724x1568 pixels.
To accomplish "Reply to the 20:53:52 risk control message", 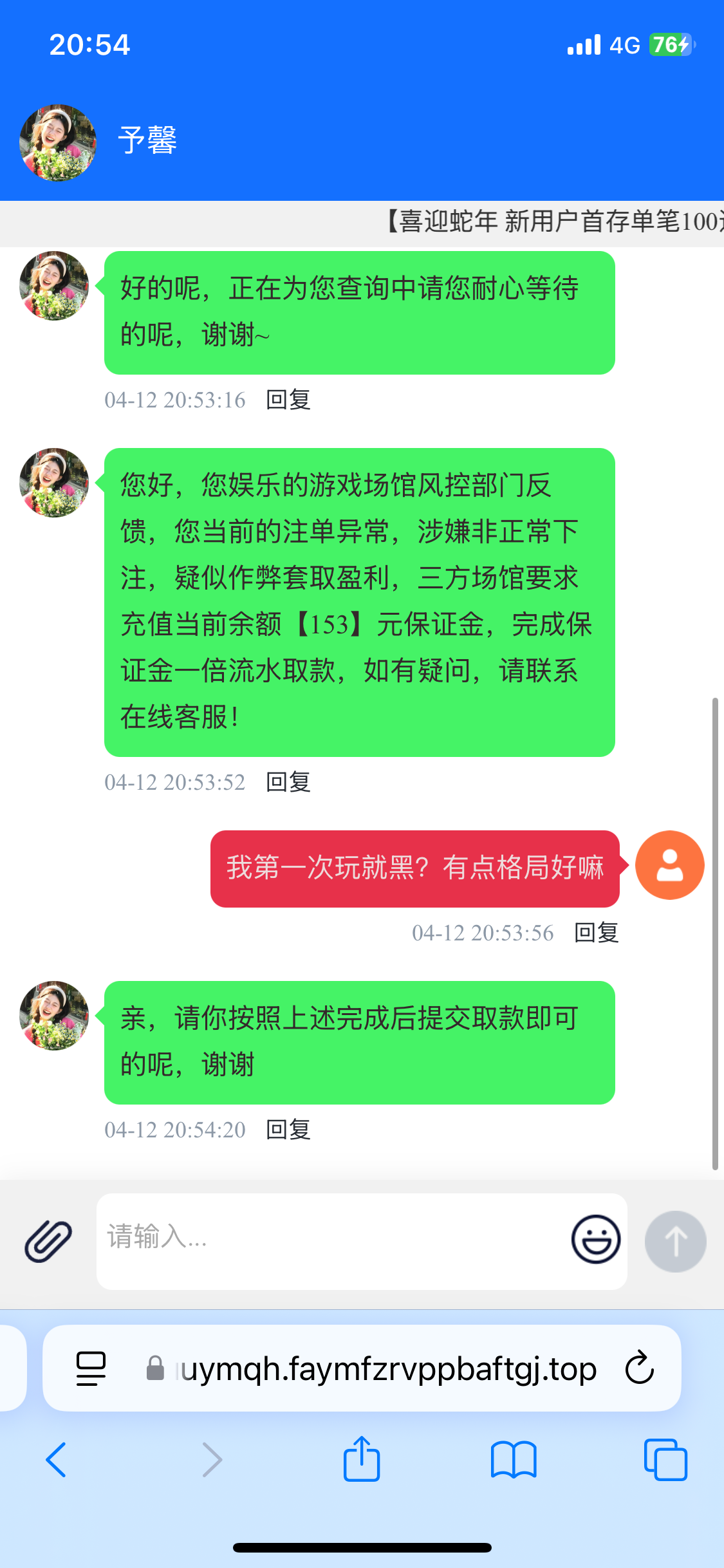I will pyautogui.click(x=288, y=782).
